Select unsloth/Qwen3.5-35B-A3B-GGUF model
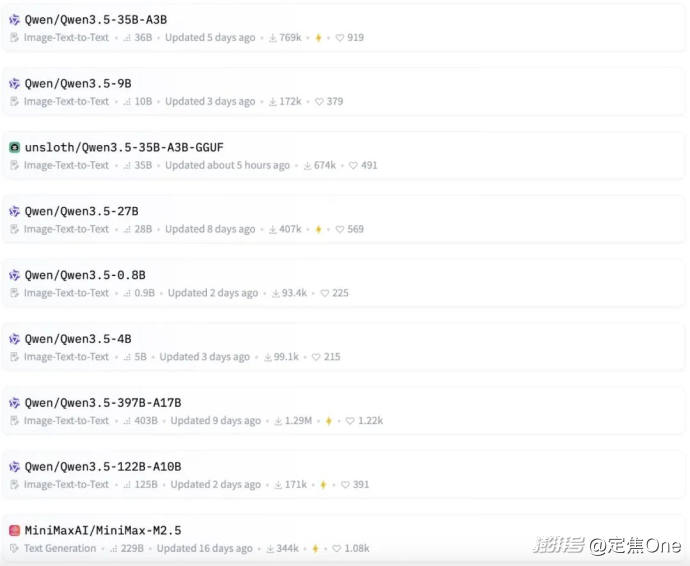Image resolution: width=690 pixels, height=566 pixels. click(124, 148)
